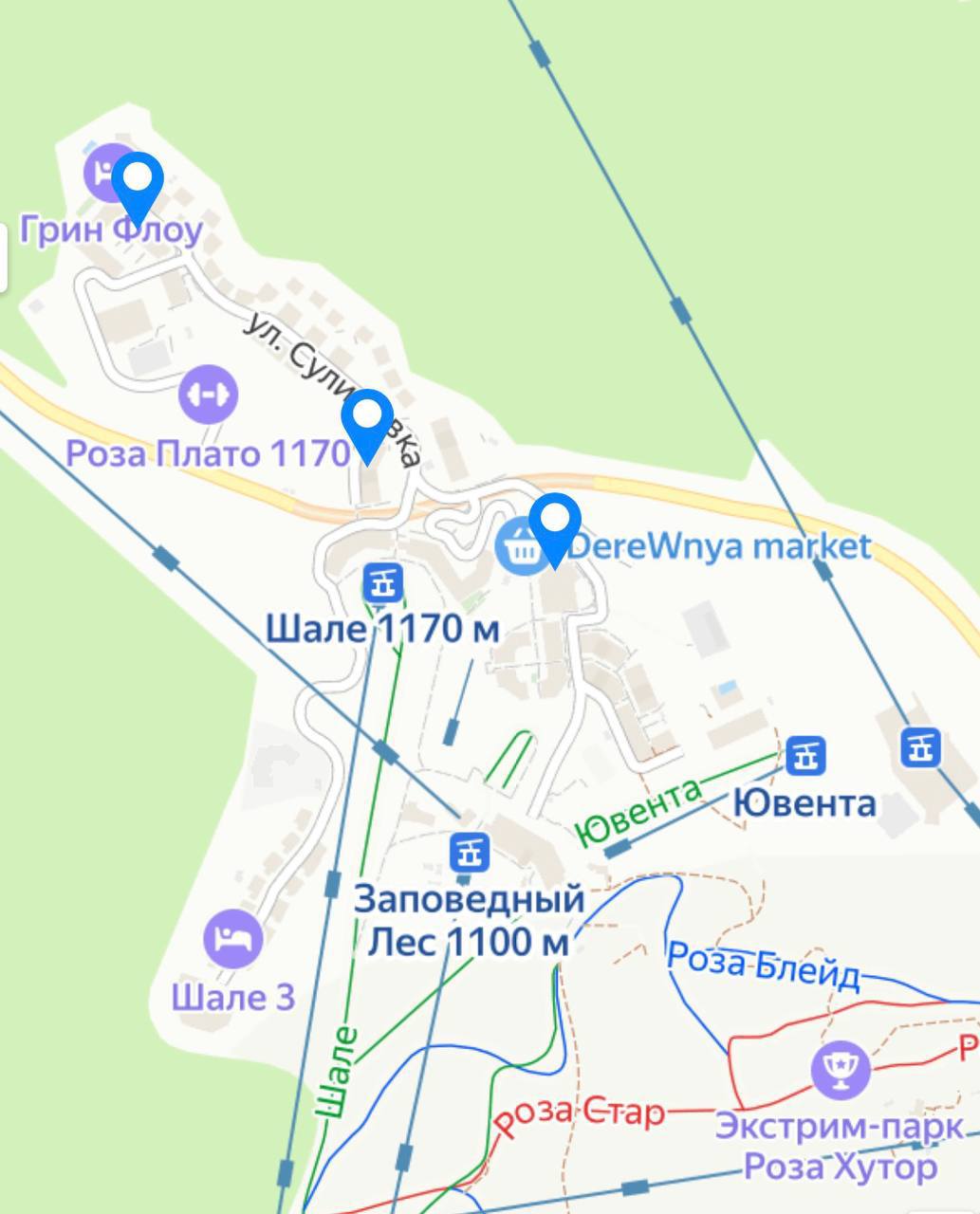Select the Шале 1170 м lift station
This screenshot has width=980, height=1214.
point(383,582)
